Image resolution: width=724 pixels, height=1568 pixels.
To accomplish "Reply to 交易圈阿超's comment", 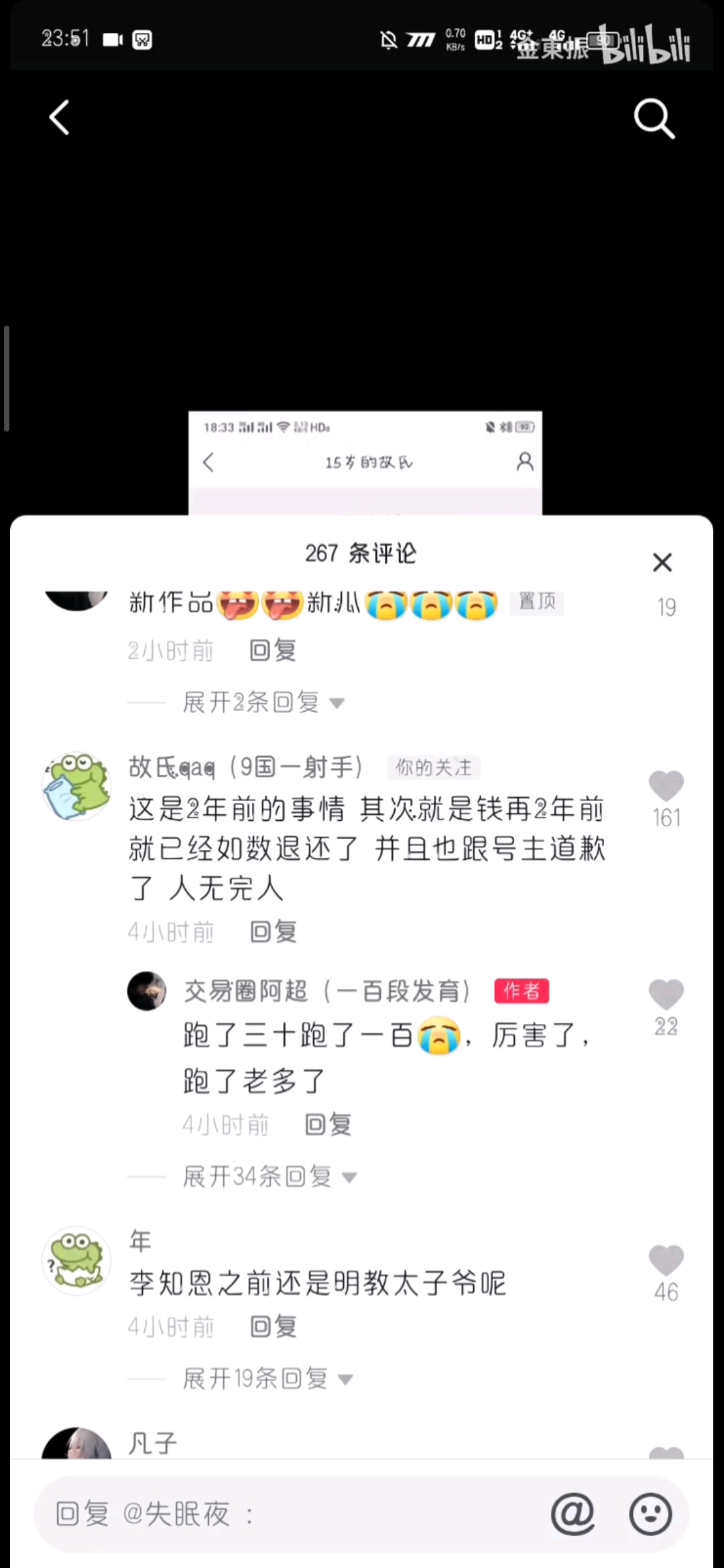I will point(328,1124).
